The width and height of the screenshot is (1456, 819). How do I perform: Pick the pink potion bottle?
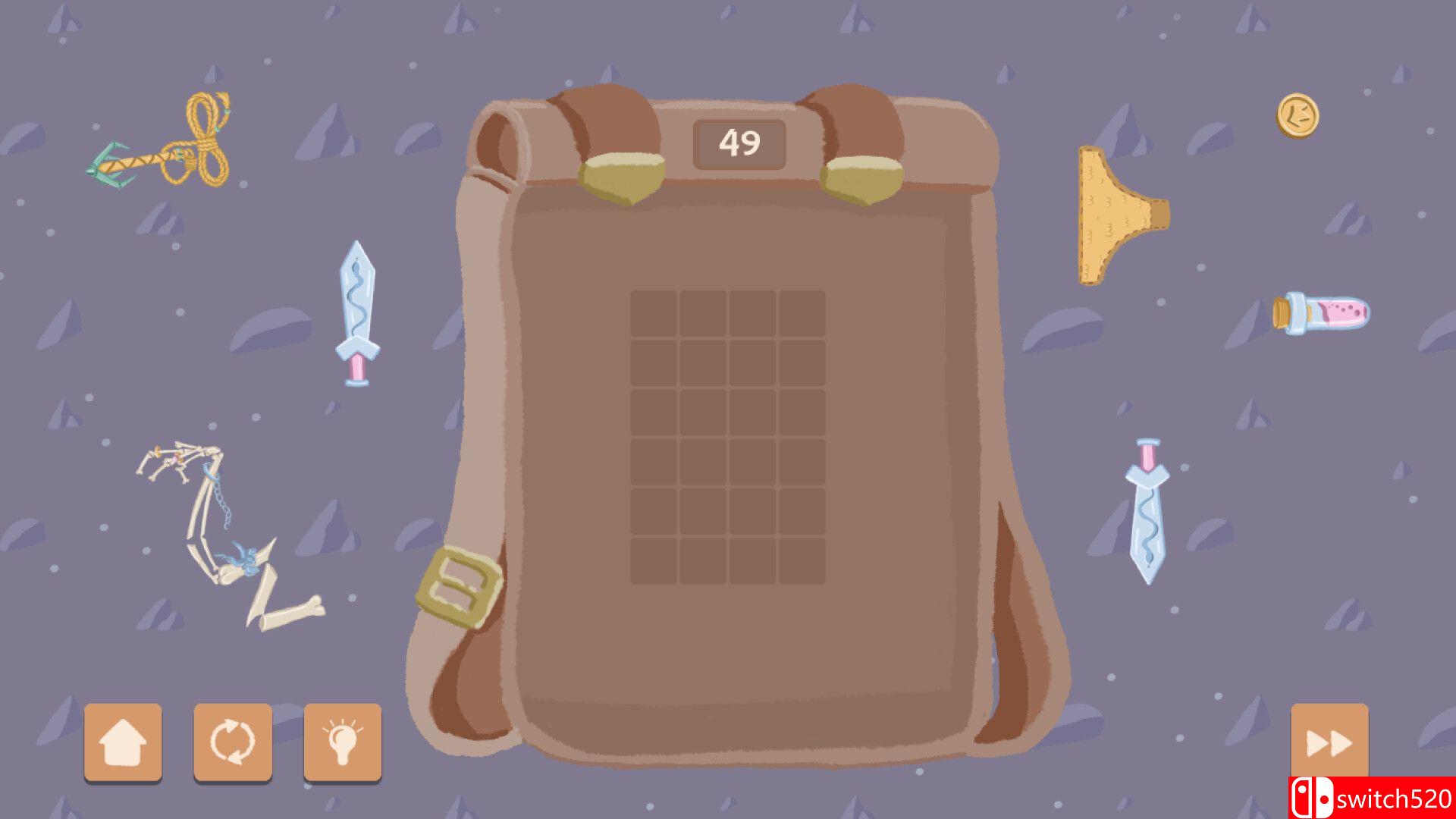(x=1323, y=312)
